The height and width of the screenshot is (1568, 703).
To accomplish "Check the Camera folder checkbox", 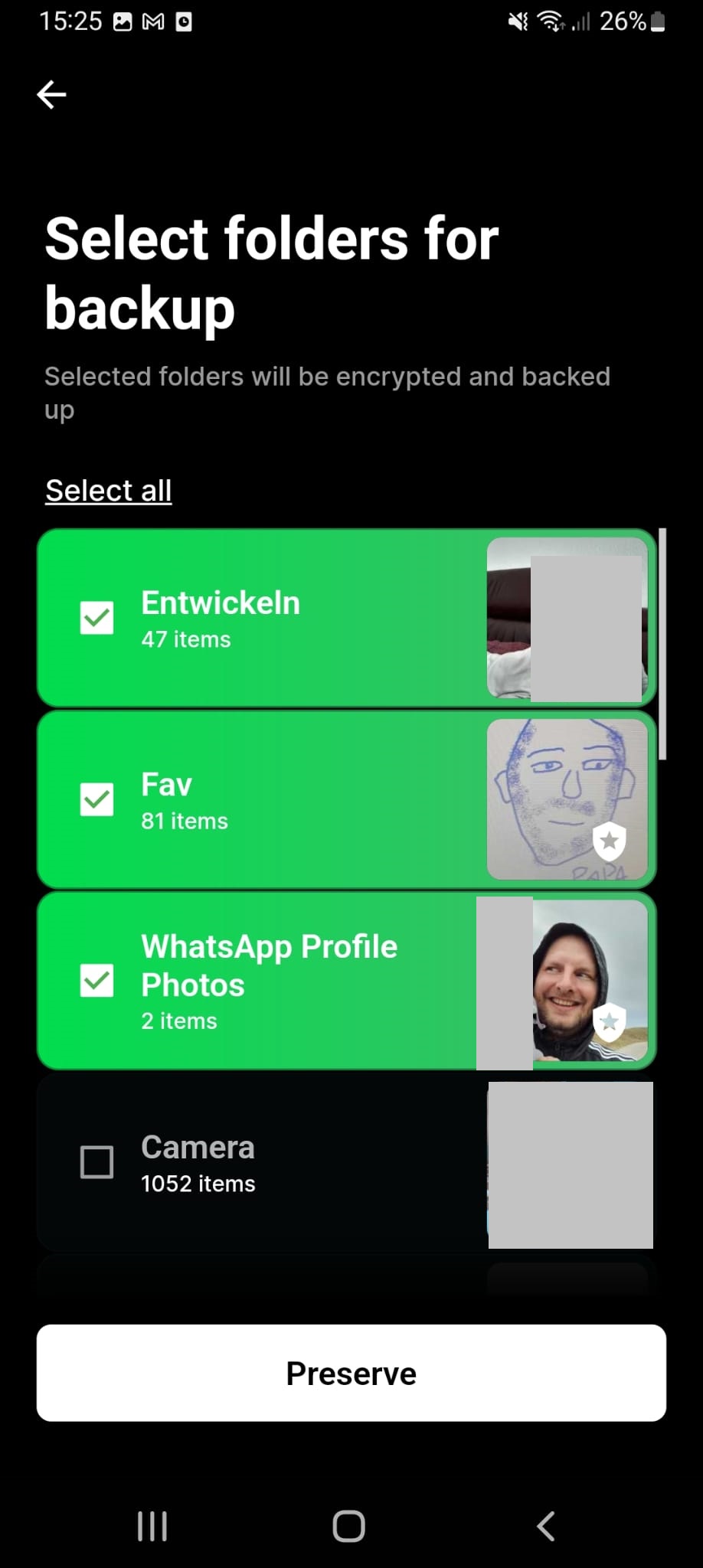I will [97, 1162].
